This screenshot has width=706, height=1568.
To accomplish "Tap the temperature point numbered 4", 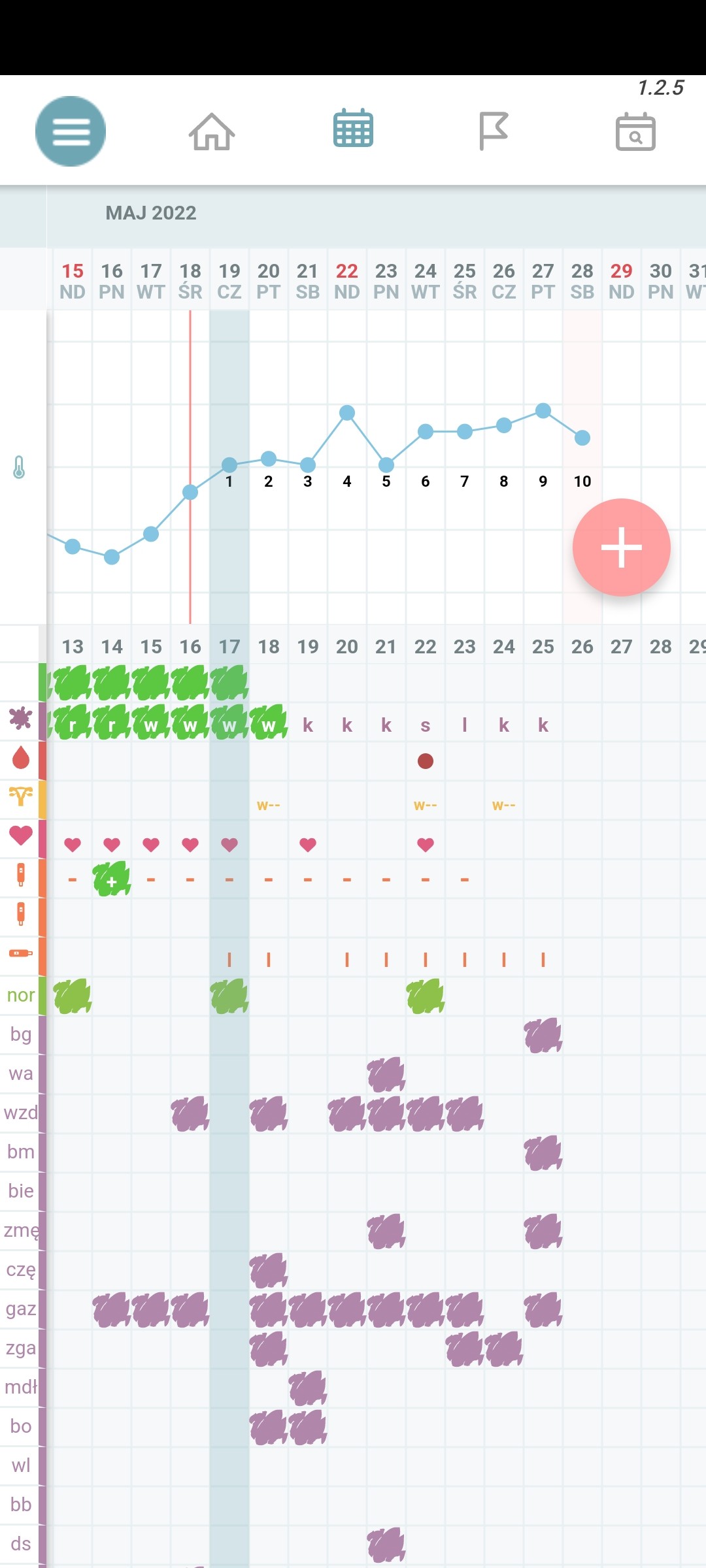I will [x=347, y=413].
